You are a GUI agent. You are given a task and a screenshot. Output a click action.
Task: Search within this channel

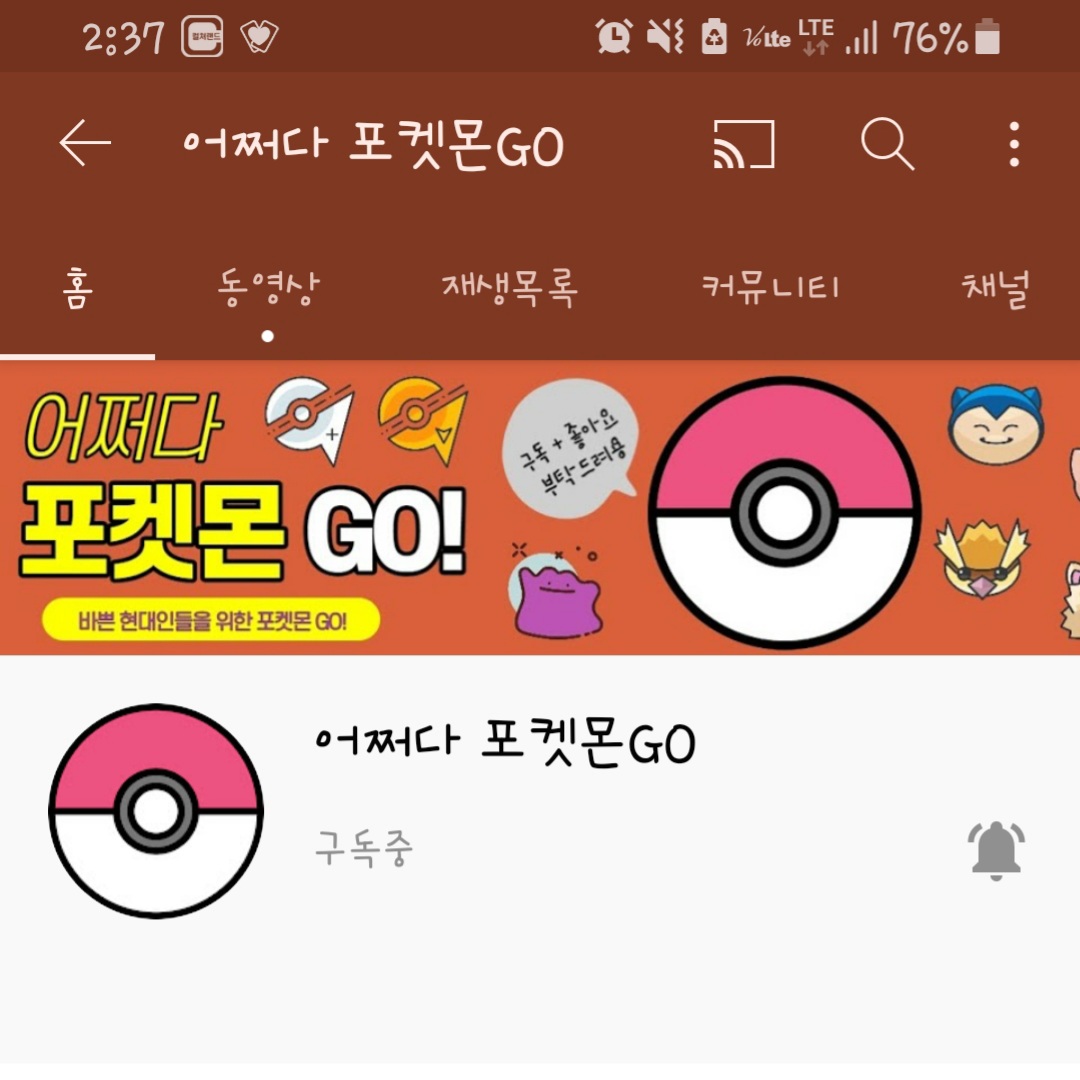[887, 145]
